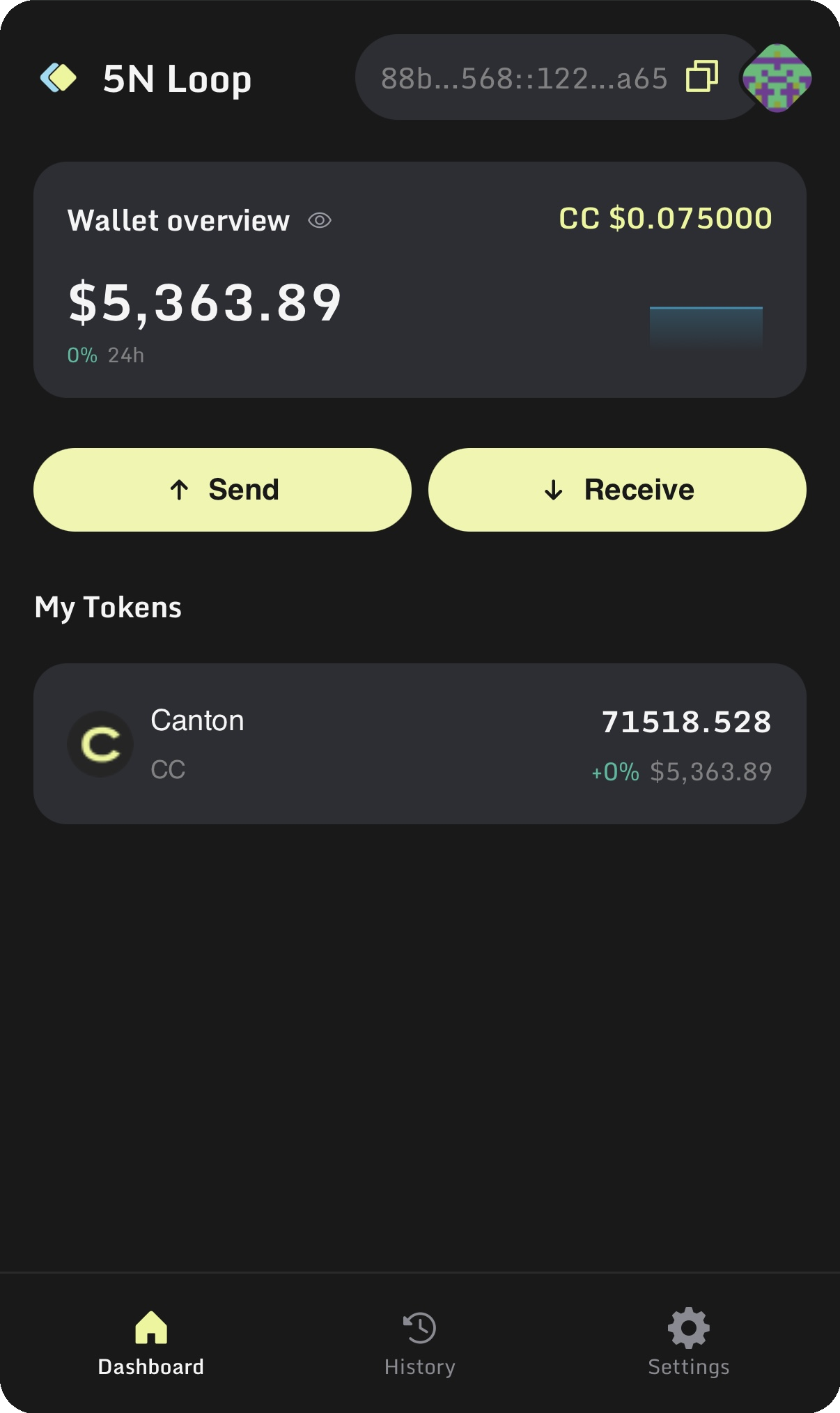Open the Canton token card
840x1413 pixels.
point(419,743)
